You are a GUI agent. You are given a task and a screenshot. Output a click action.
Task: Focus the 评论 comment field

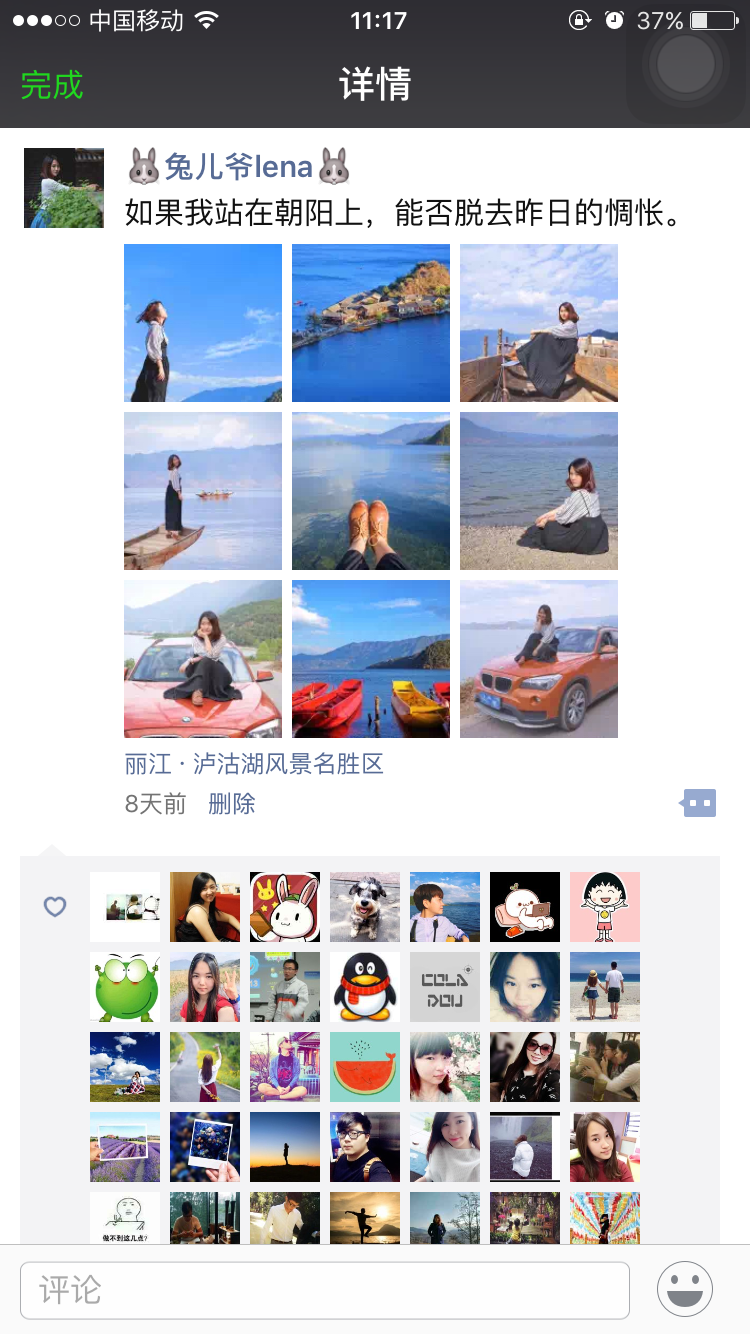tap(325, 1290)
